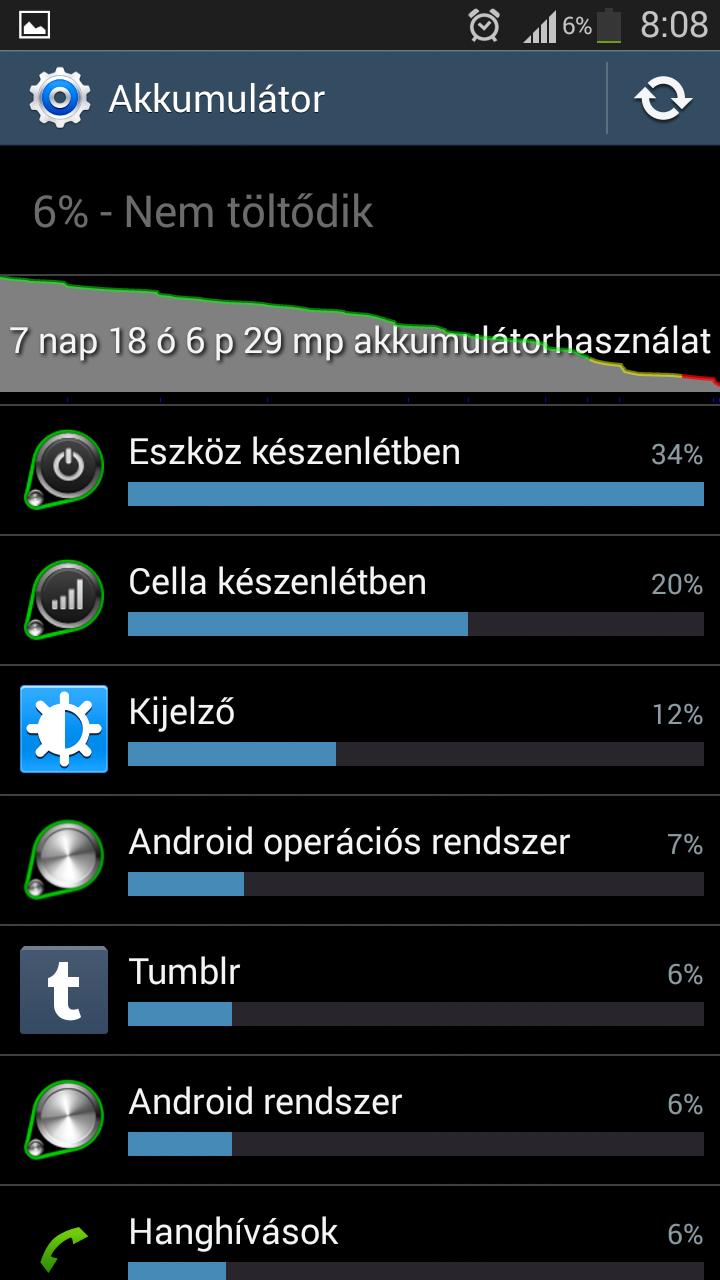This screenshot has width=720, height=1280.
Task: Refresh the battery usage statistics
Action: point(663,99)
